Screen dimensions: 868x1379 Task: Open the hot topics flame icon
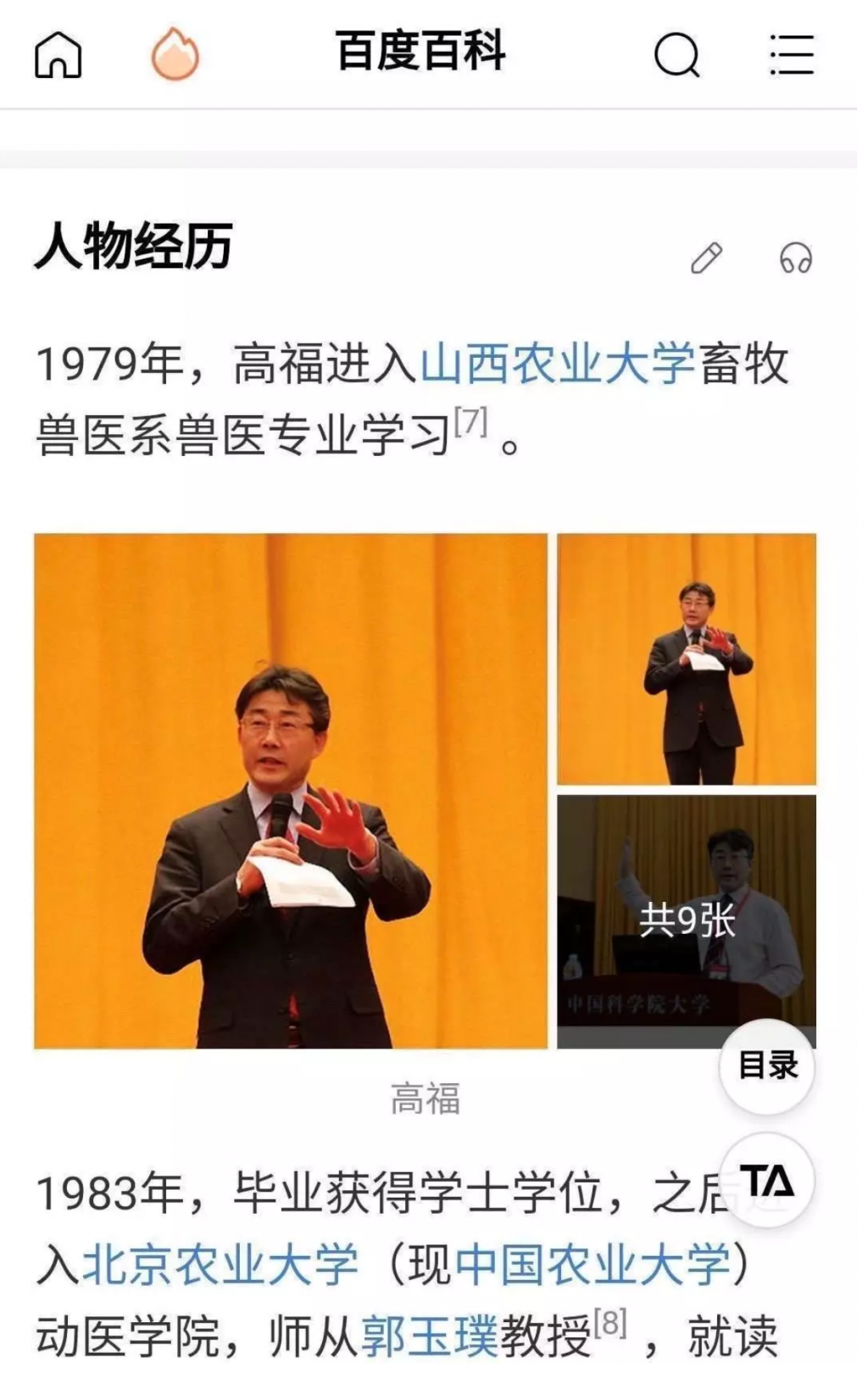point(175,54)
